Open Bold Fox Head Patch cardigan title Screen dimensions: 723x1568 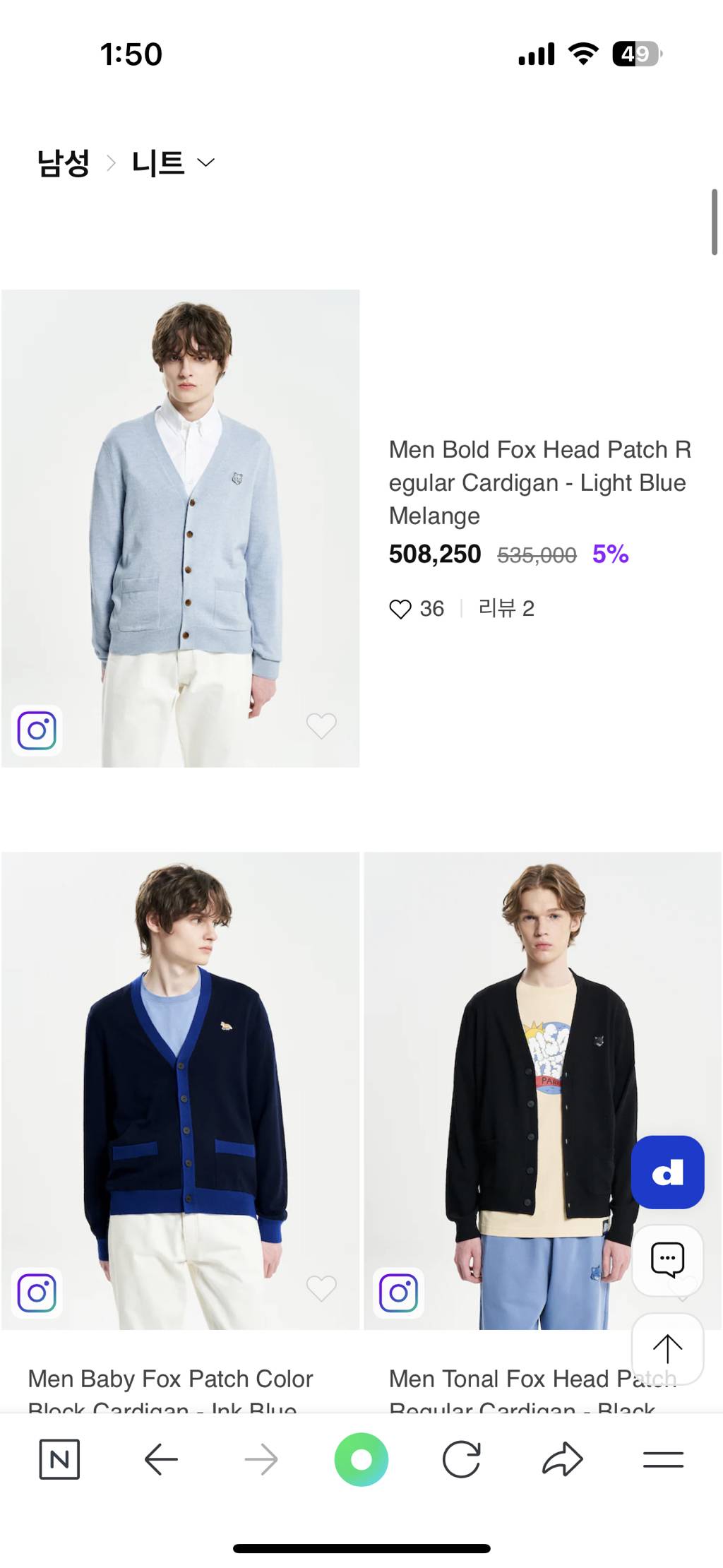(539, 482)
